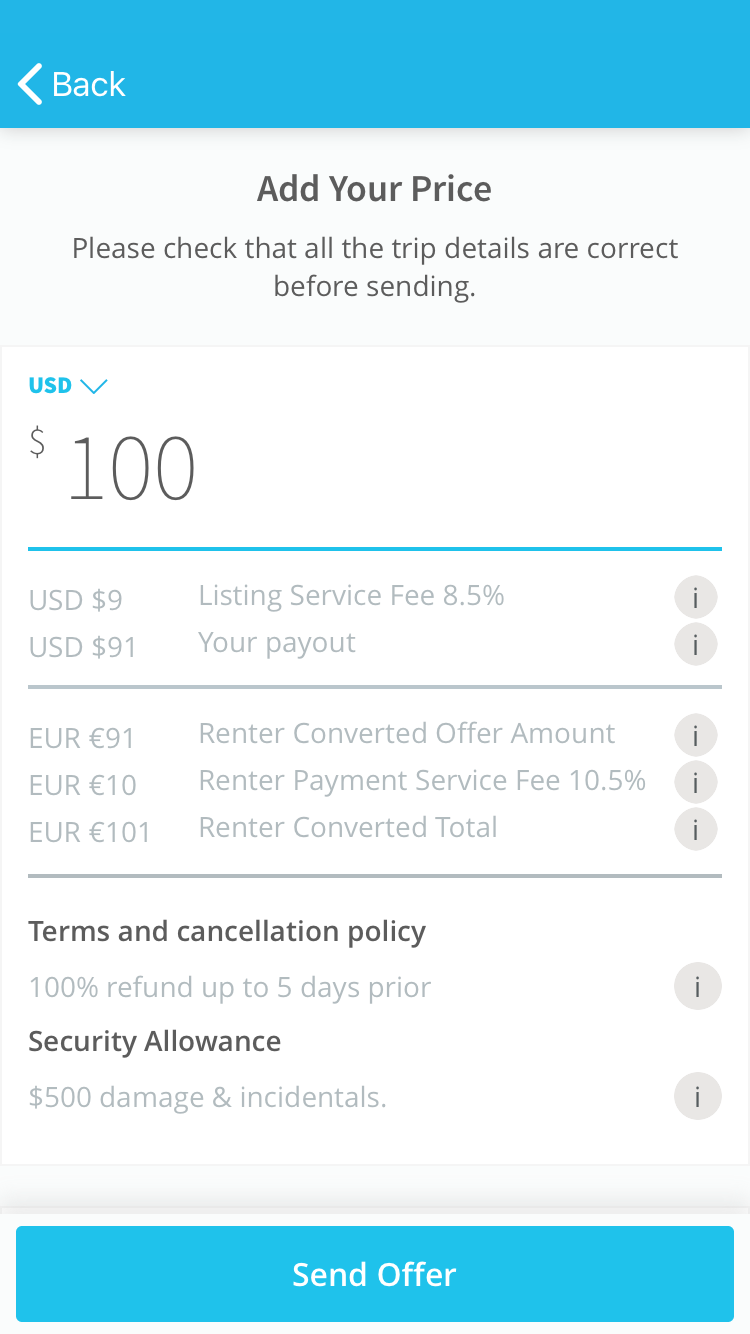Show info about Your payout

click(696, 643)
